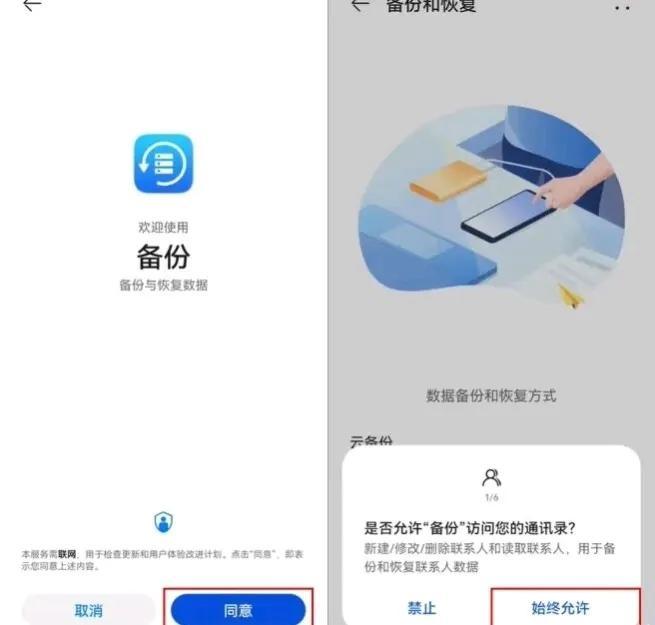Open the overflow menu on 备份和恢复
Image resolution: width=655 pixels, height=625 pixels.
622,7
